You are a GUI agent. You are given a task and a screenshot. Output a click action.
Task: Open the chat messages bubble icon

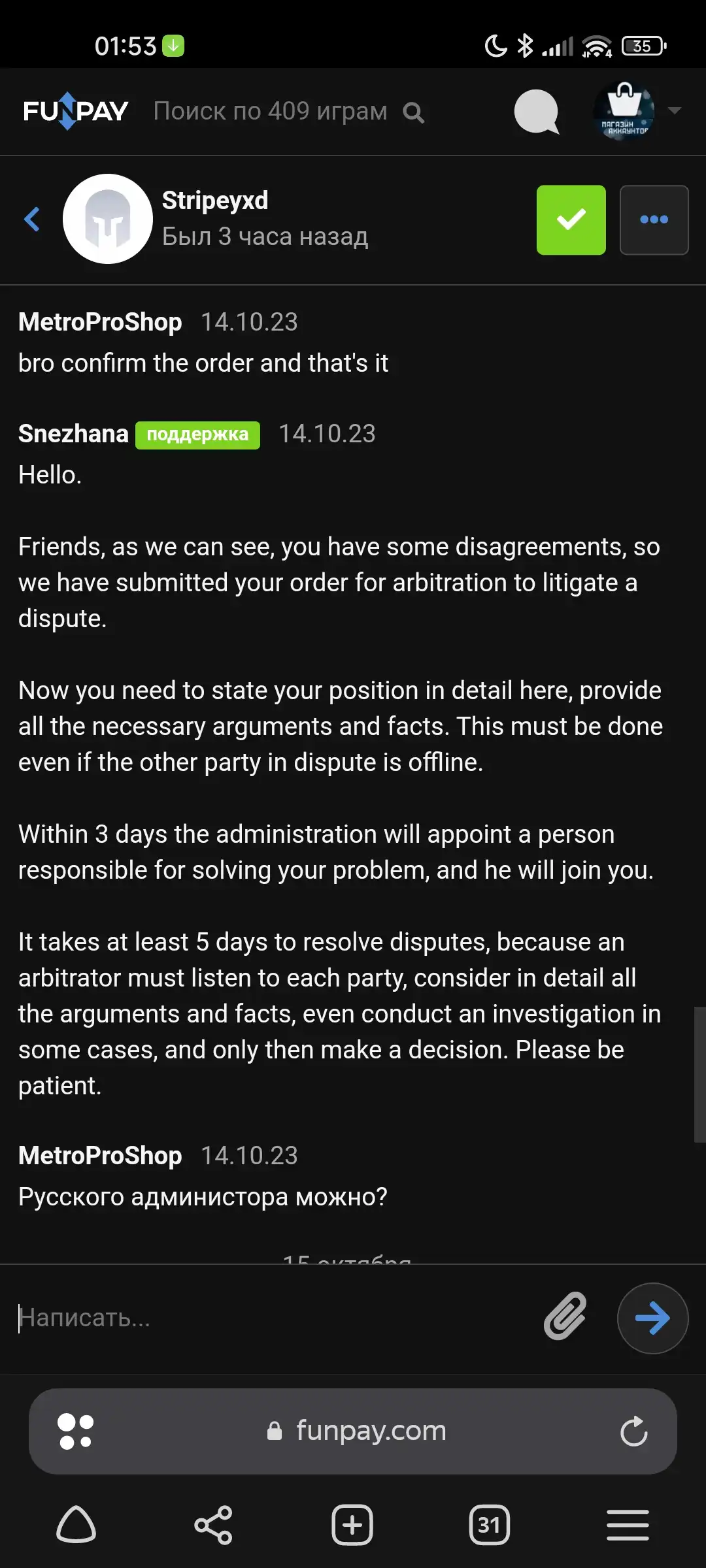[x=537, y=111]
